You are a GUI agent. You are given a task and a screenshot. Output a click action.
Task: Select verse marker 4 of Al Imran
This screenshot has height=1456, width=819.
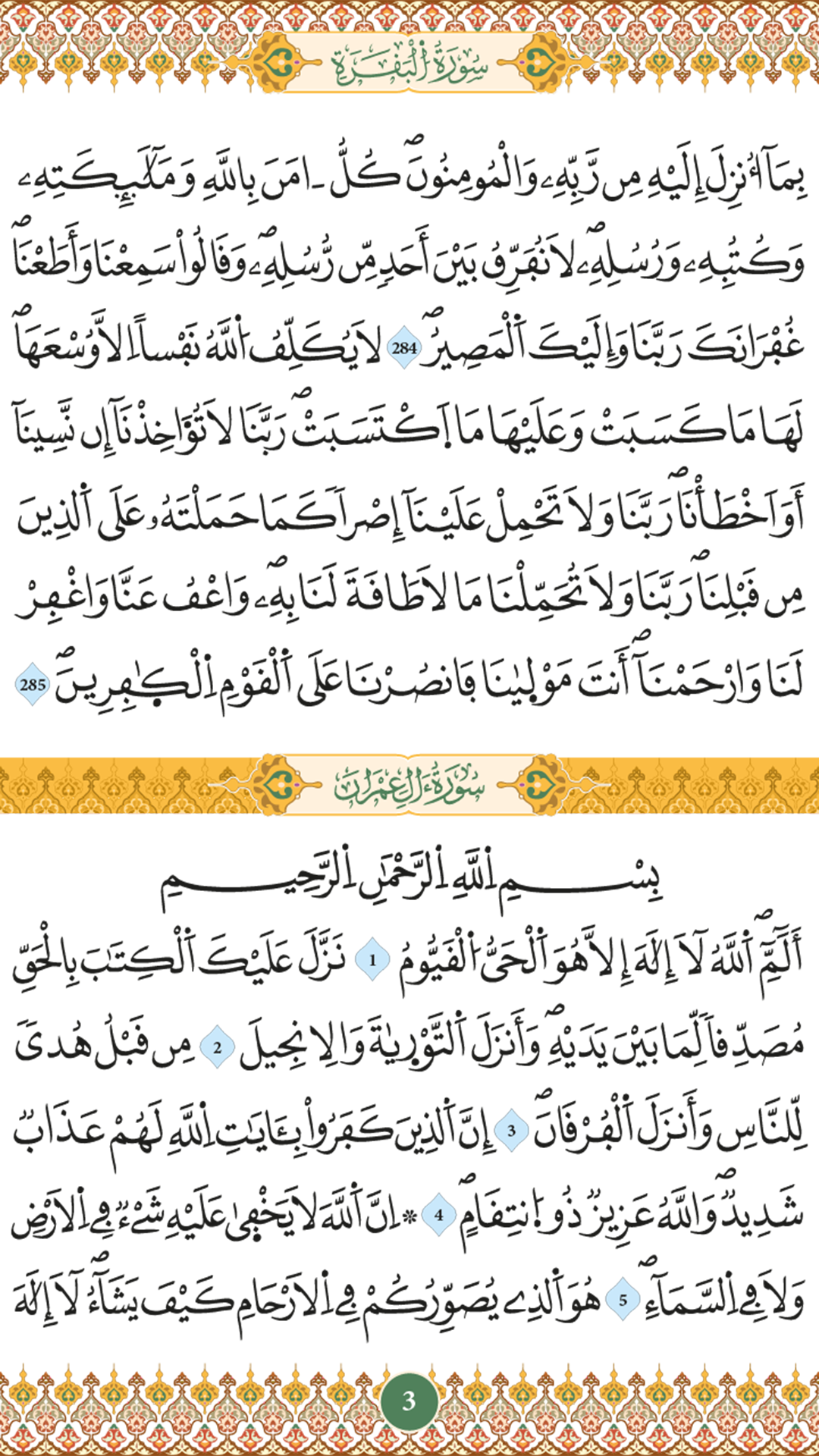(x=438, y=1215)
